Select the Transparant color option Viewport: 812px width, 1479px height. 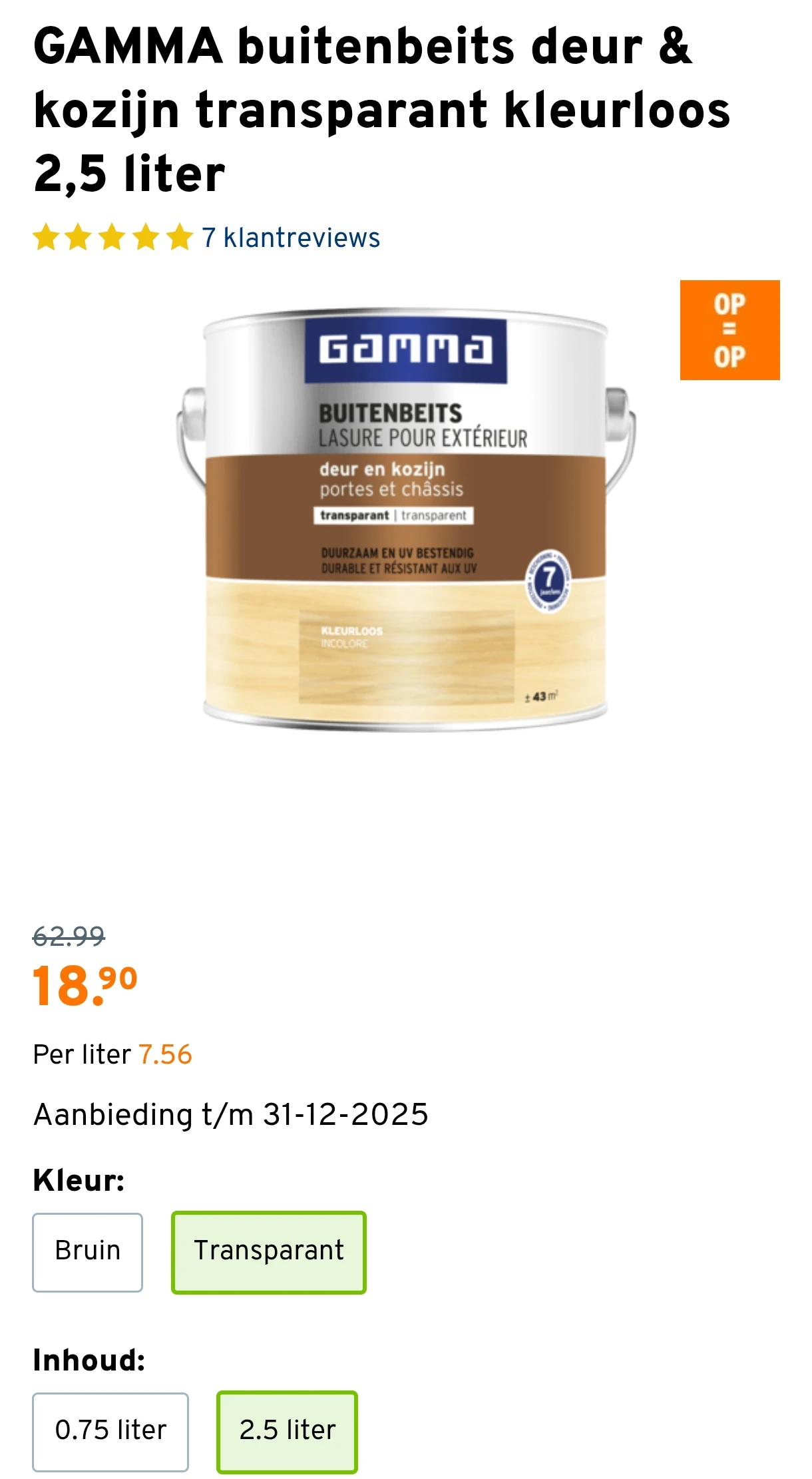[269, 1250]
